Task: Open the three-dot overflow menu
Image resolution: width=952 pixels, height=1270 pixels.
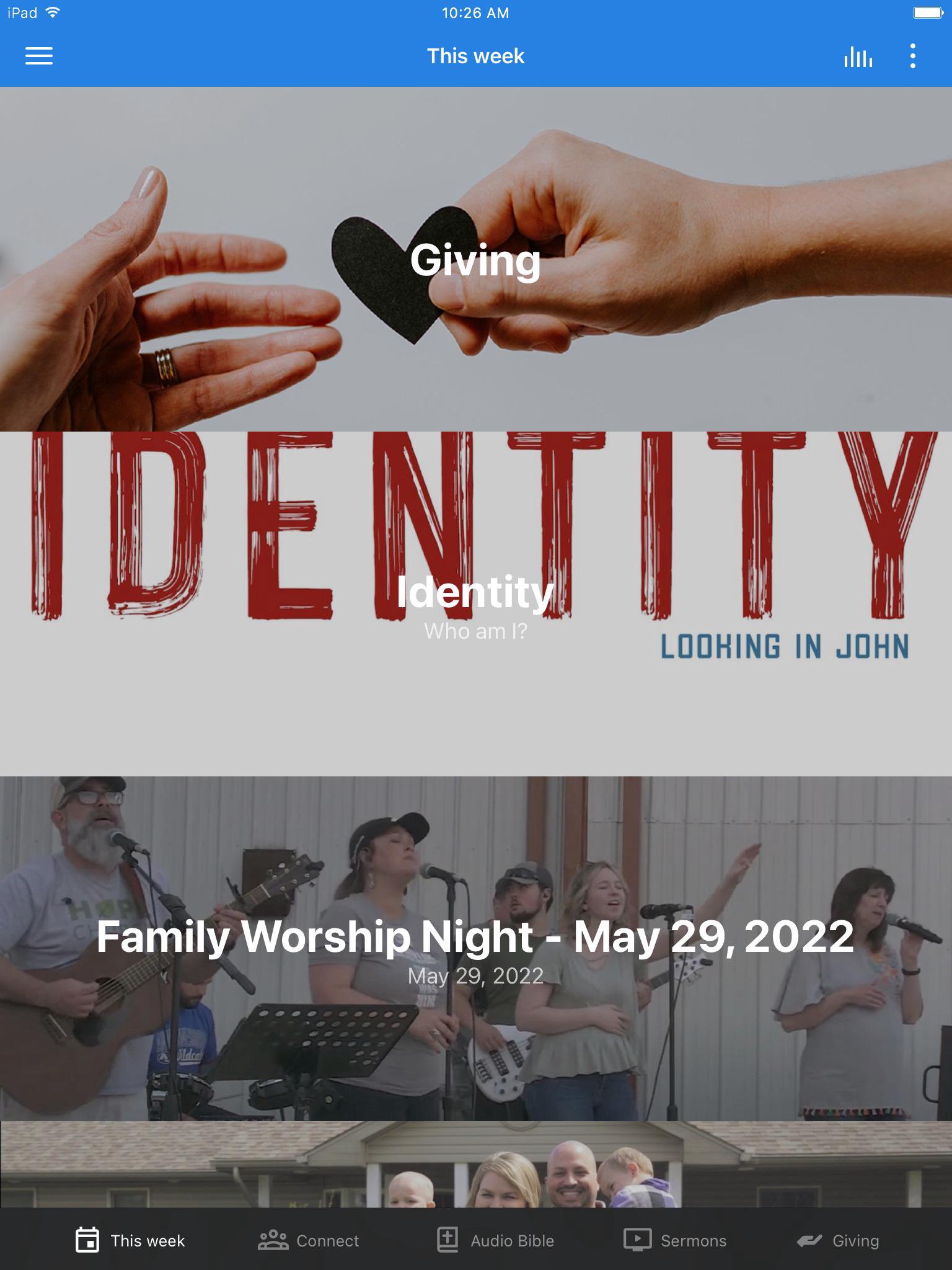Action: point(912,56)
